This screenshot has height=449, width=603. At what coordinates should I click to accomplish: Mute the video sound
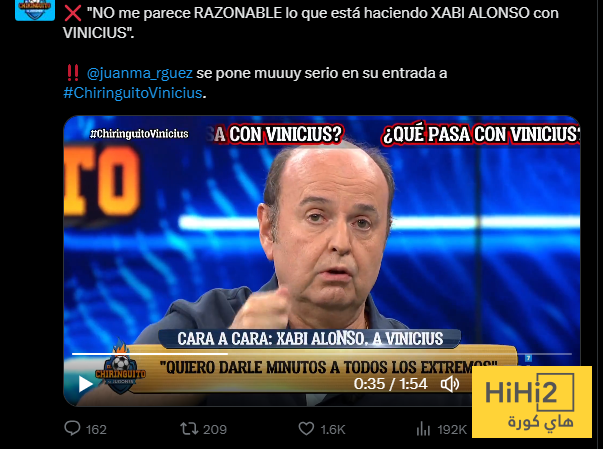pos(450,383)
